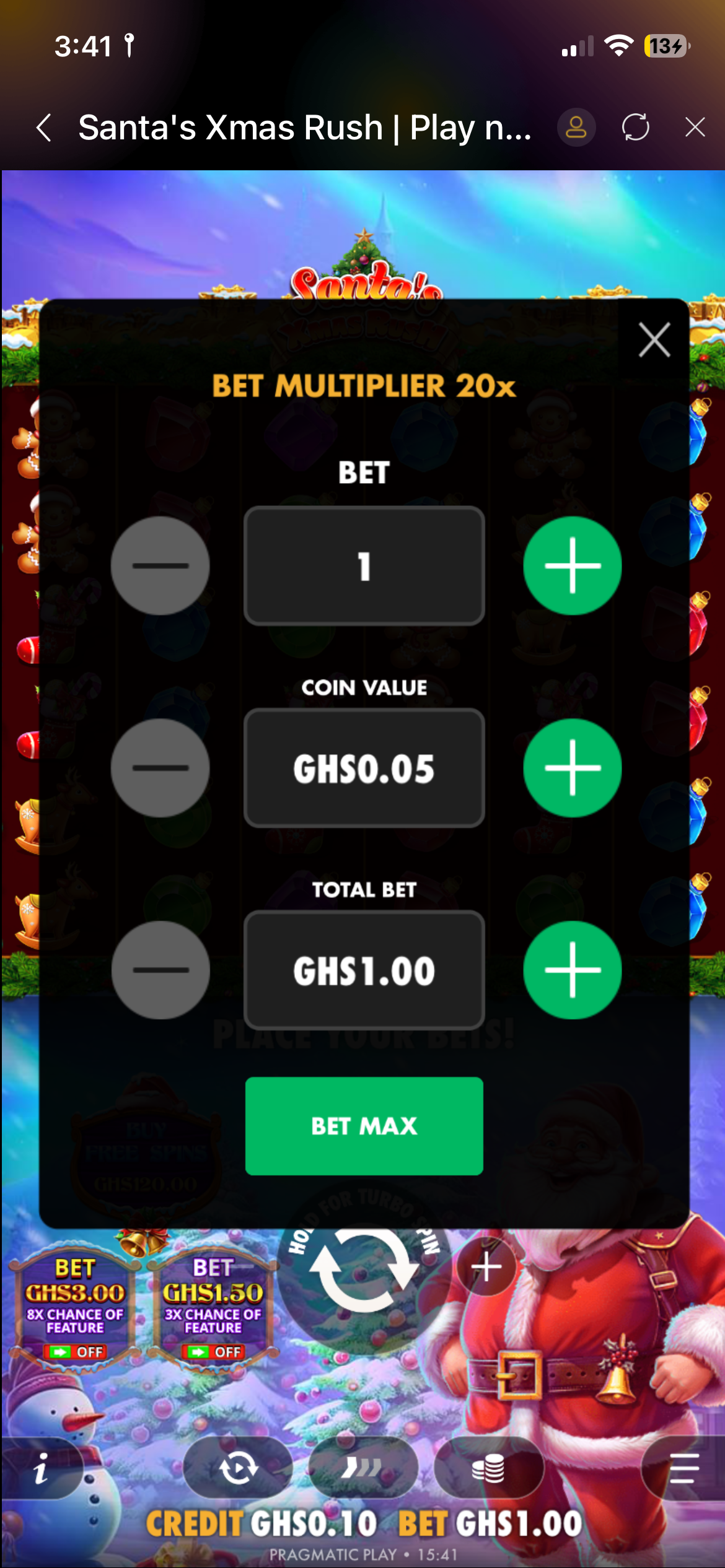This screenshot has width=725, height=1568.
Task: Reload the game page
Action: click(x=635, y=128)
